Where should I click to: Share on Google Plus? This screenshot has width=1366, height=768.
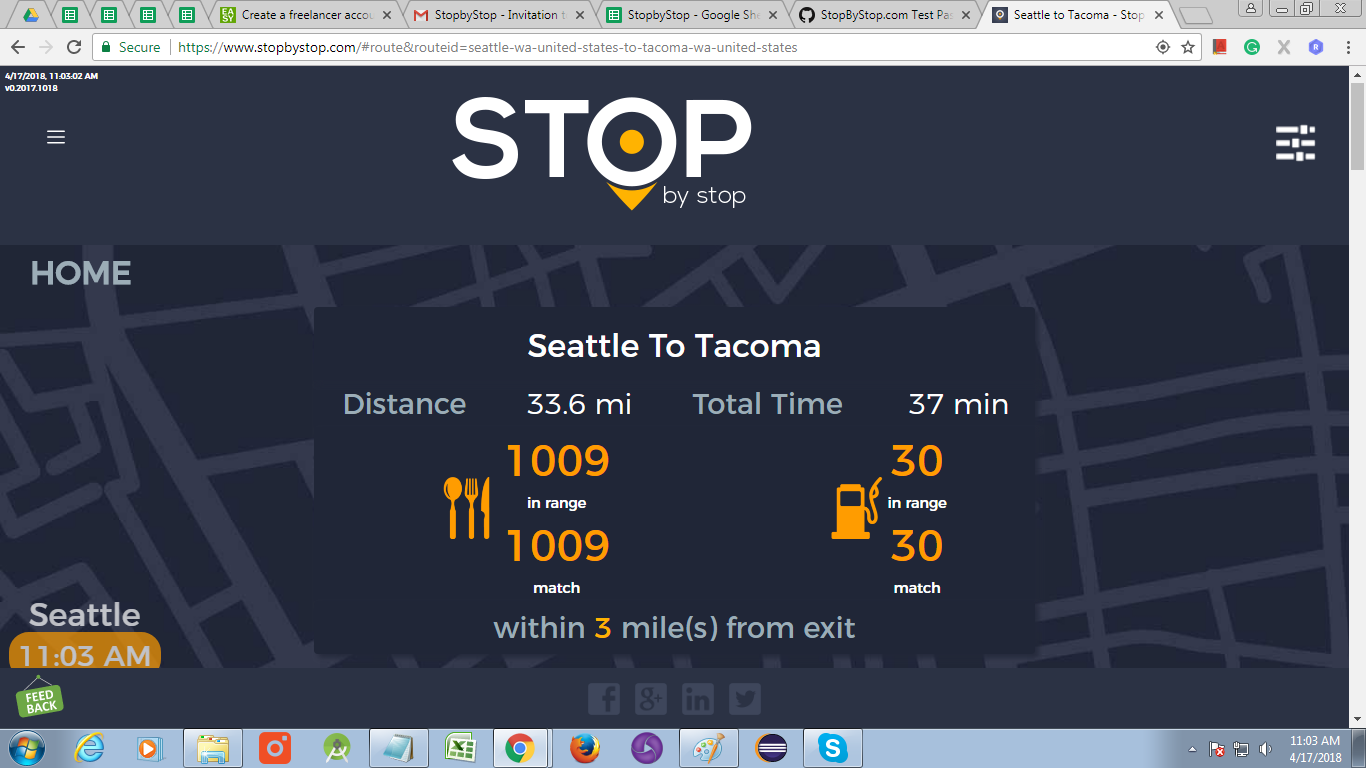click(651, 699)
